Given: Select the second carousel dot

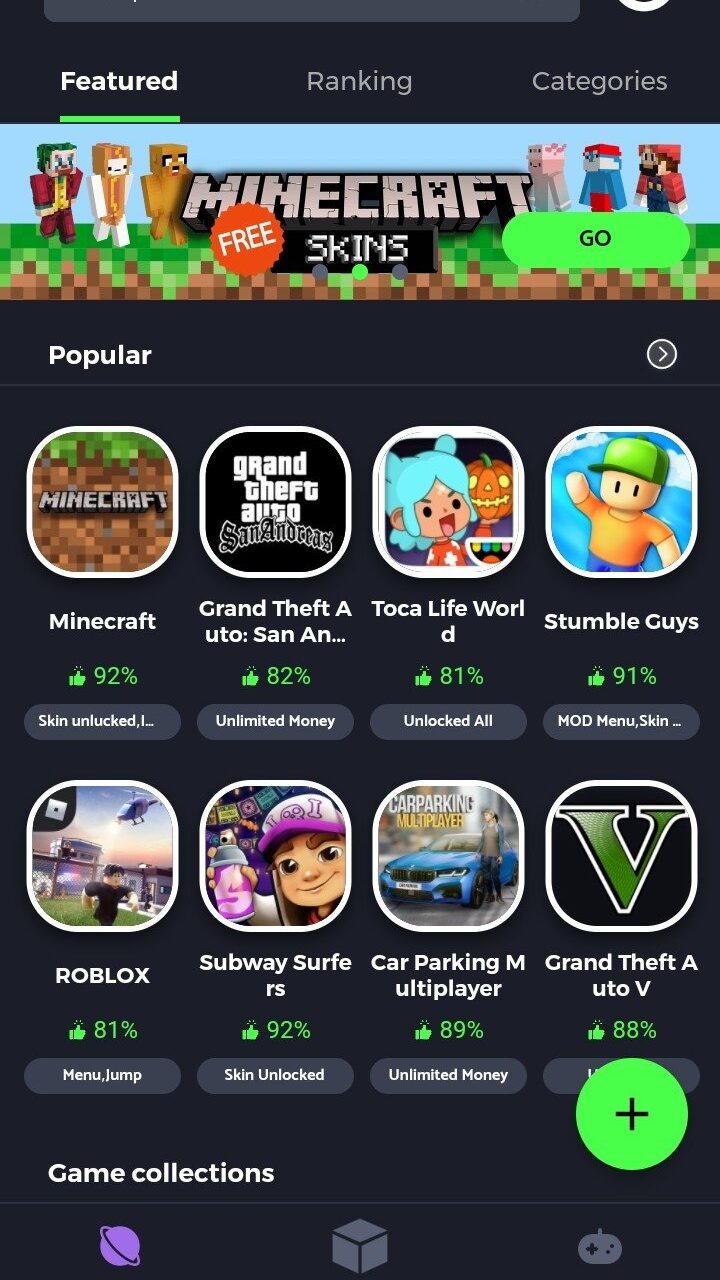Looking at the screenshot, I should pyautogui.click(x=360, y=271).
